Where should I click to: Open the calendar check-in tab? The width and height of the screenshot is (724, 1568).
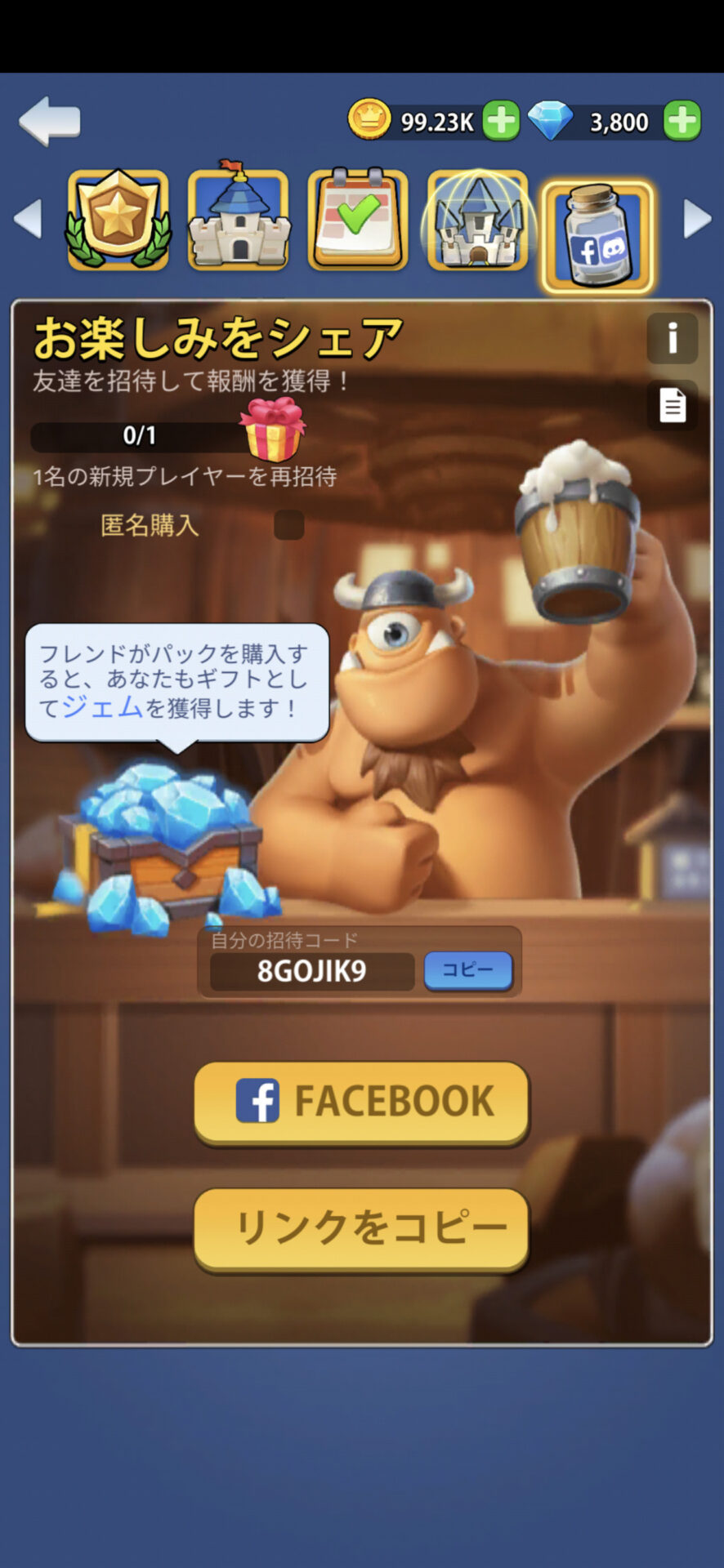pos(358,220)
